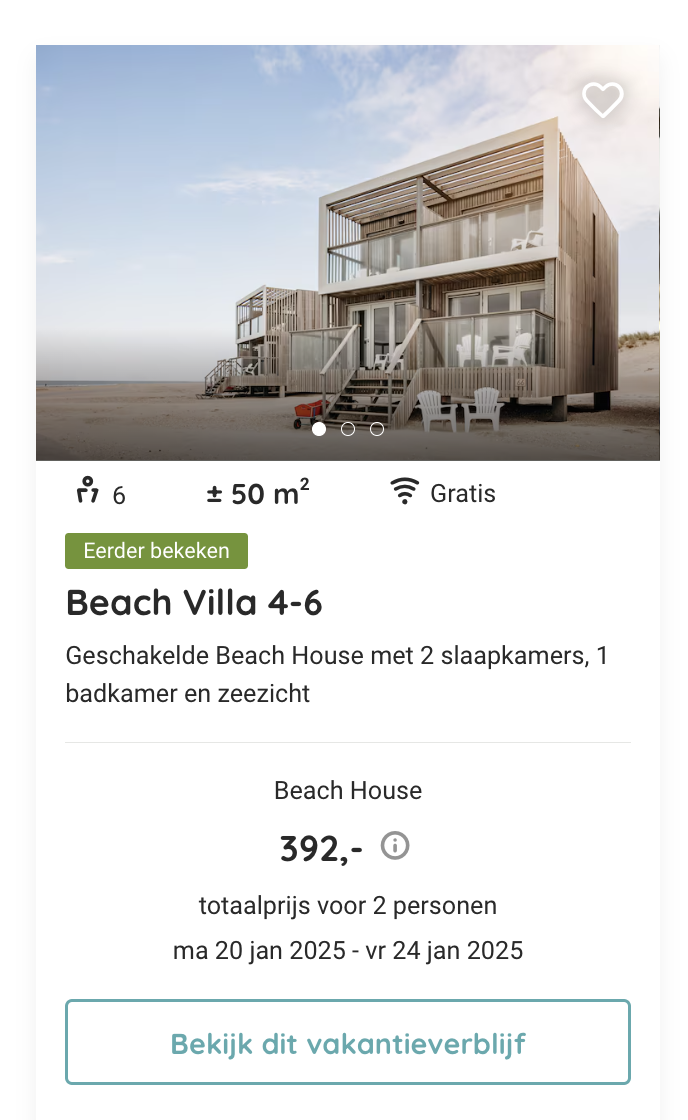Jump to the third photo indicator dot
The width and height of the screenshot is (688, 1120).
[377, 429]
